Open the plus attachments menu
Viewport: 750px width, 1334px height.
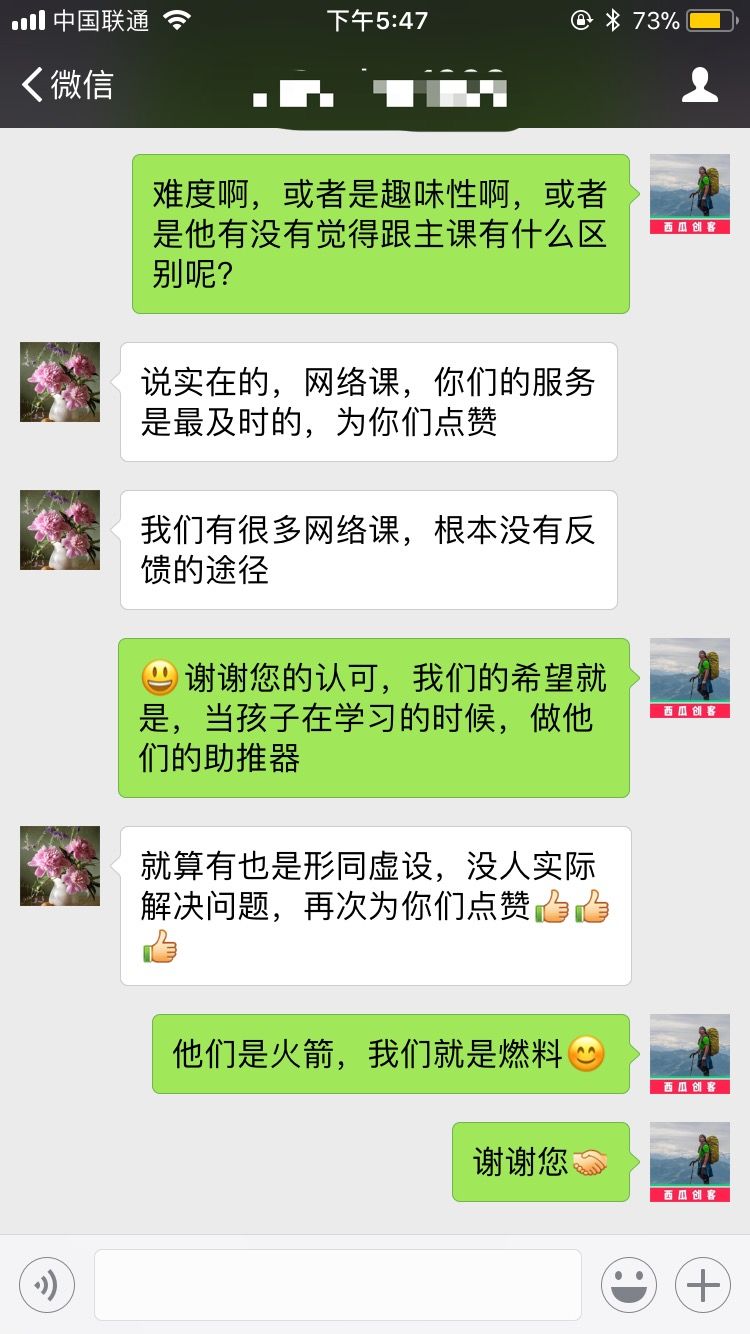click(703, 1285)
